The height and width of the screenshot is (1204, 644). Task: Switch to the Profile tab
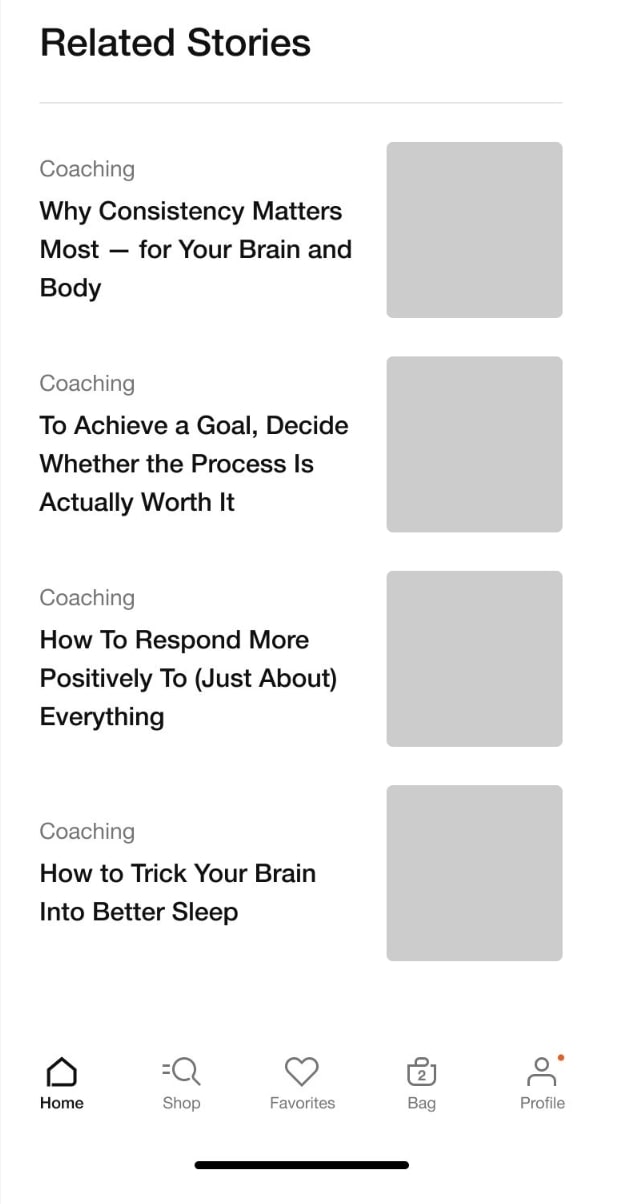(542, 1083)
